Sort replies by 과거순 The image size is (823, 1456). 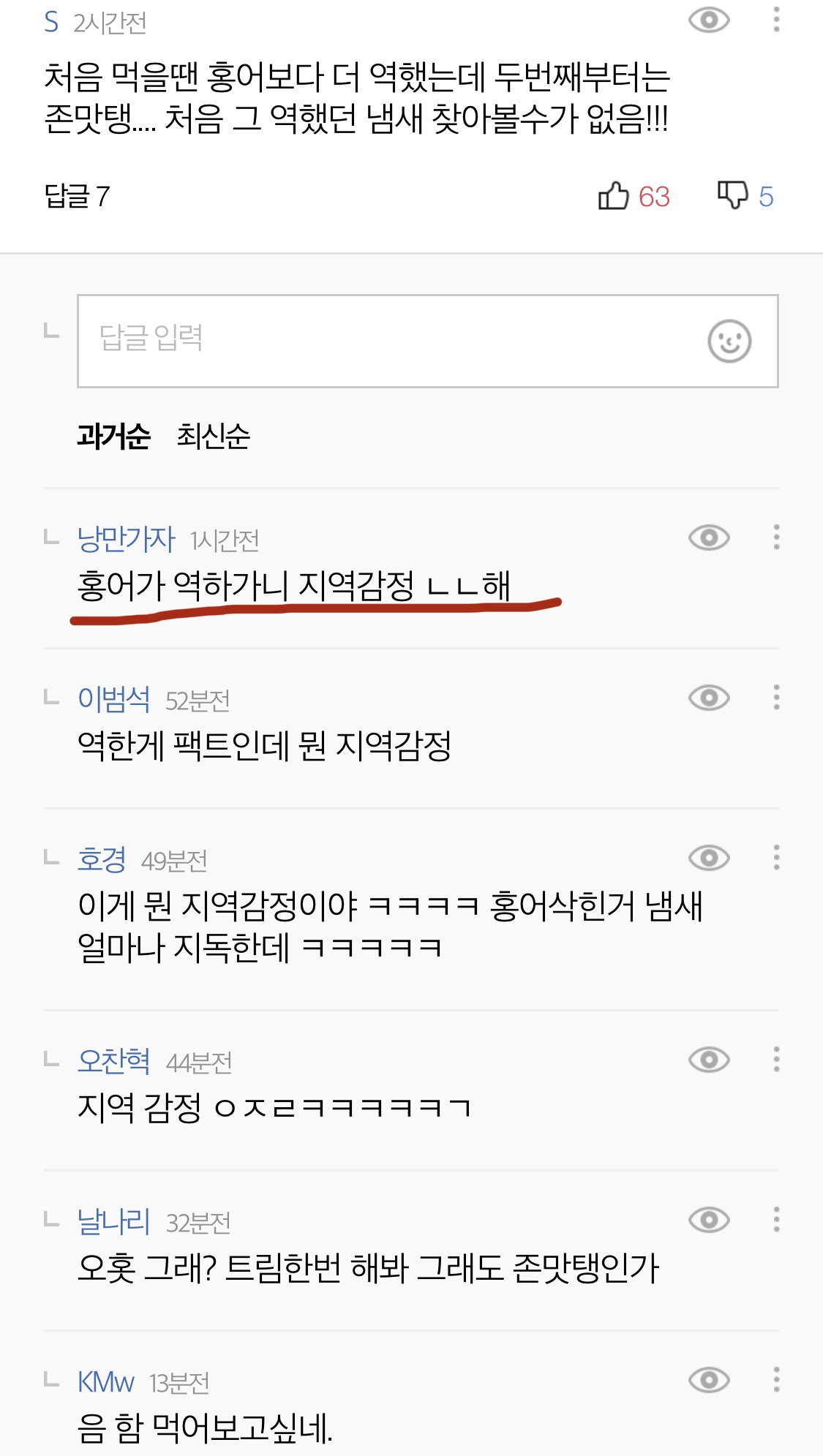point(113,436)
